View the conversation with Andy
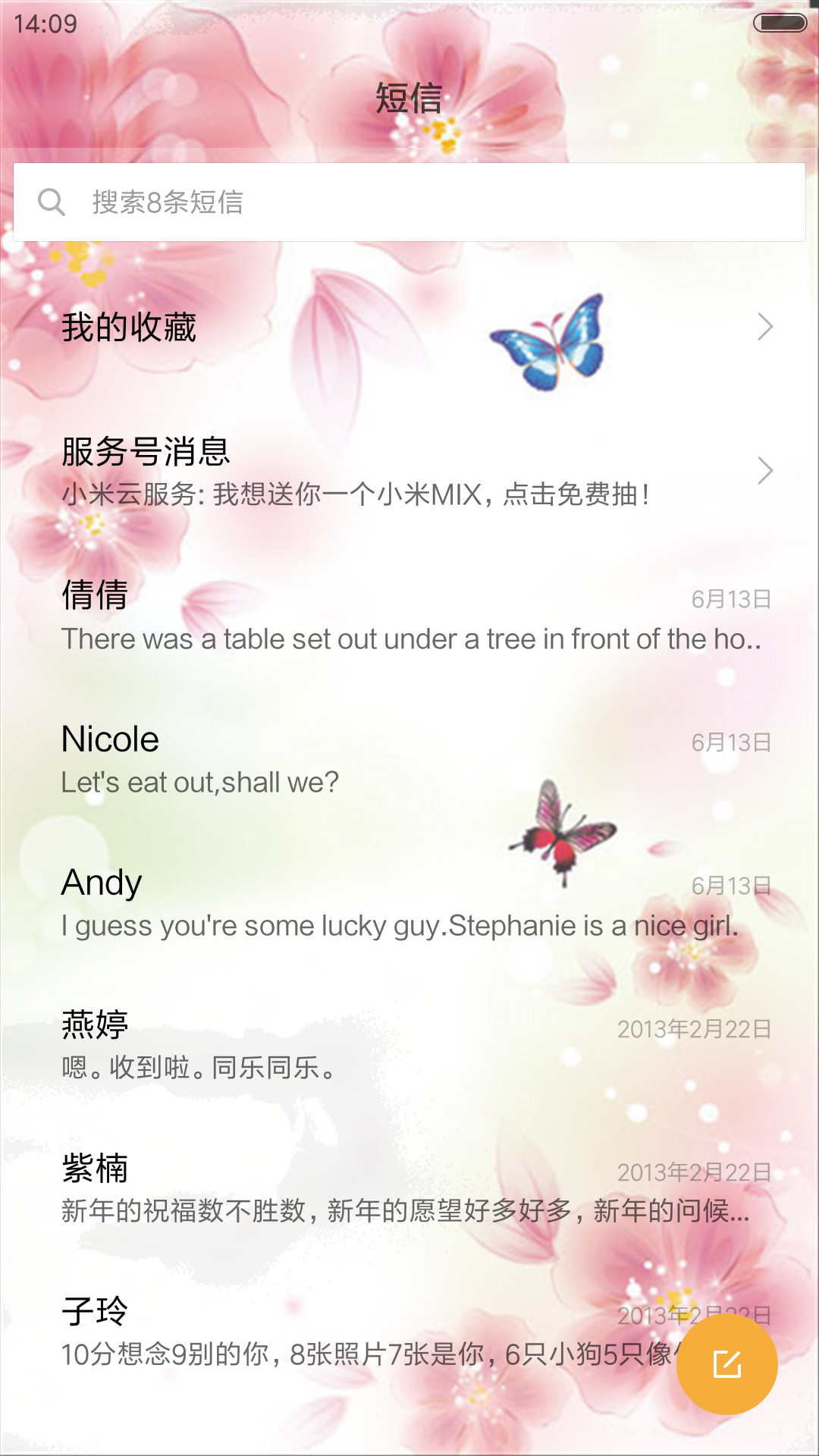The width and height of the screenshot is (819, 1456). (x=409, y=902)
